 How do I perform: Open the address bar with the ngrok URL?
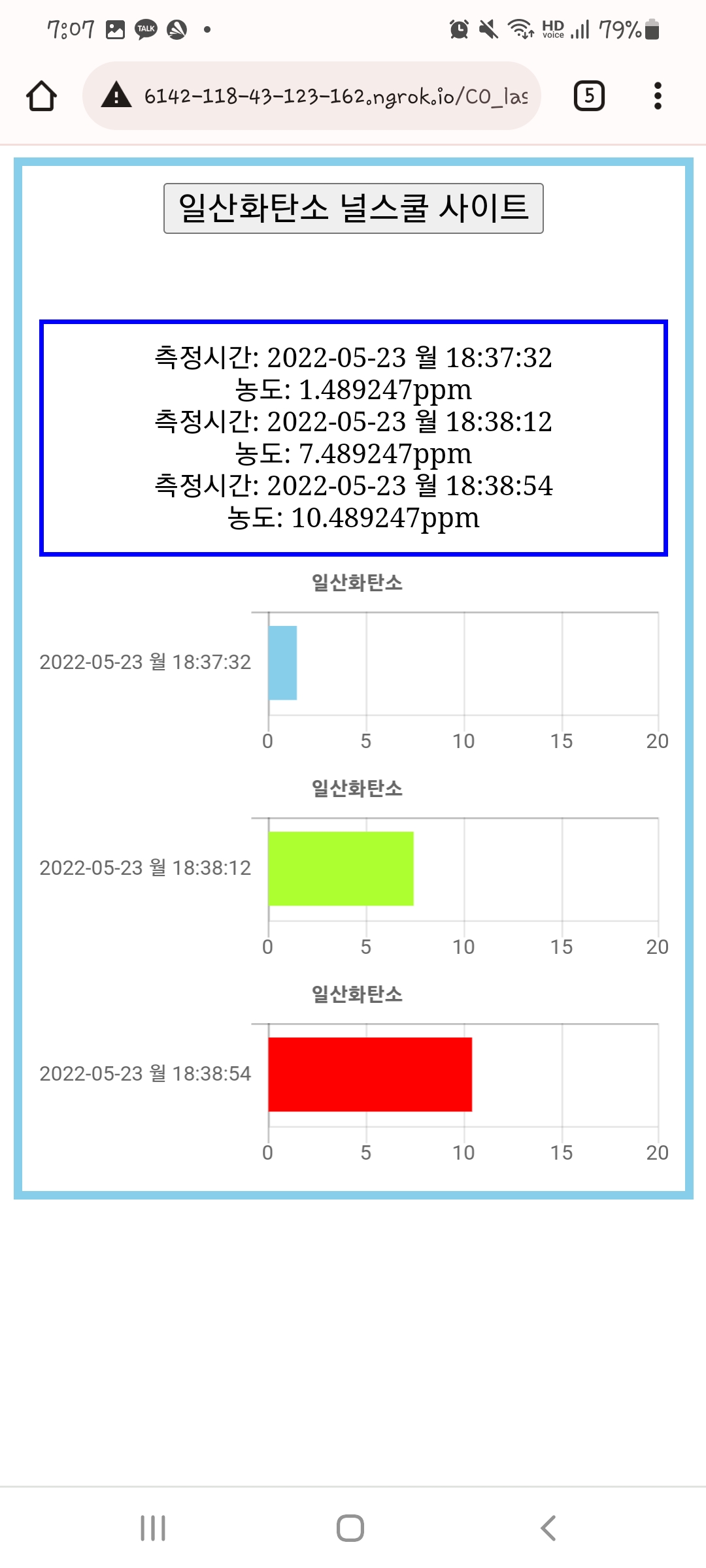335,97
